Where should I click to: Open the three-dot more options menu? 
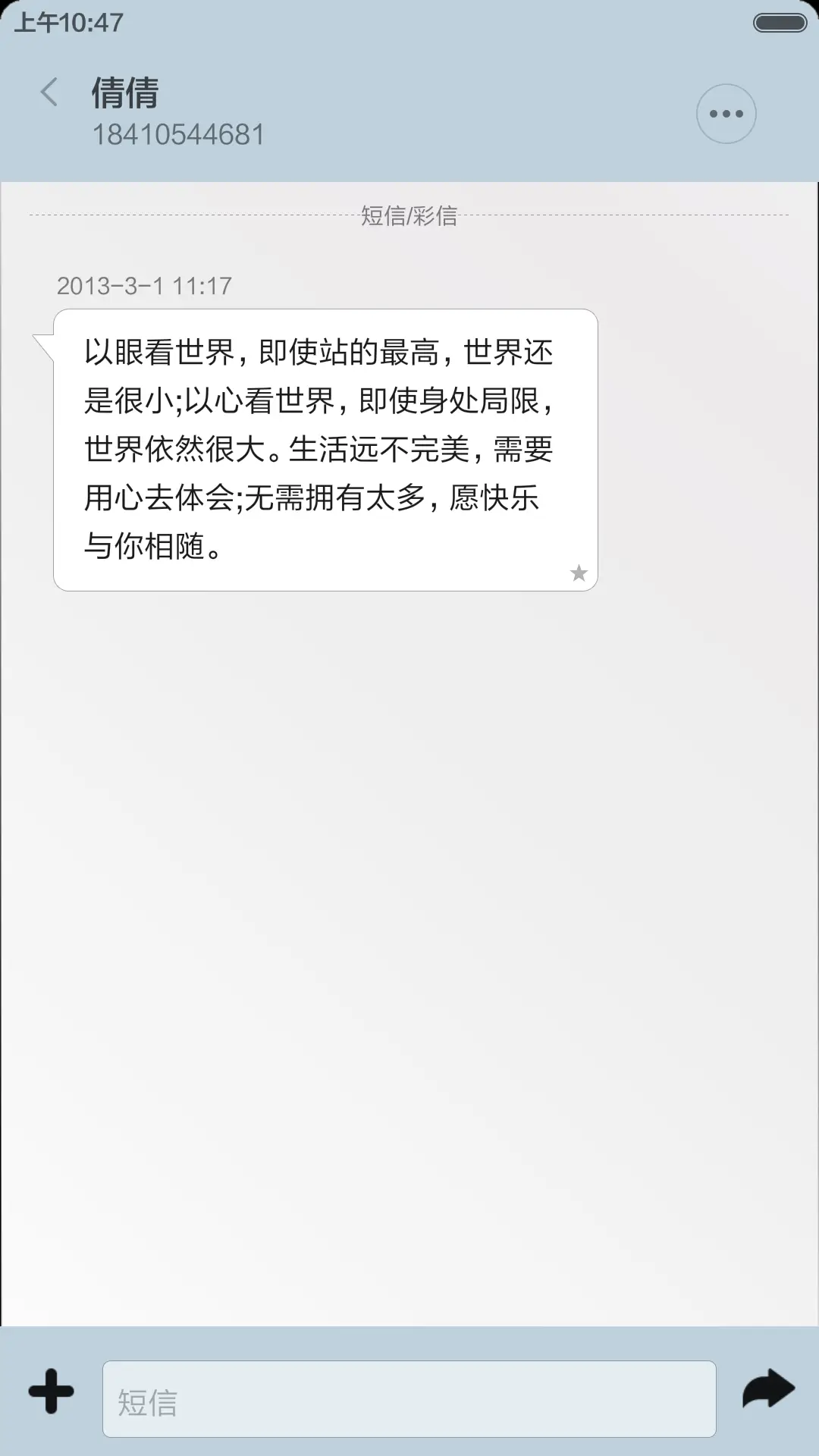click(x=726, y=114)
